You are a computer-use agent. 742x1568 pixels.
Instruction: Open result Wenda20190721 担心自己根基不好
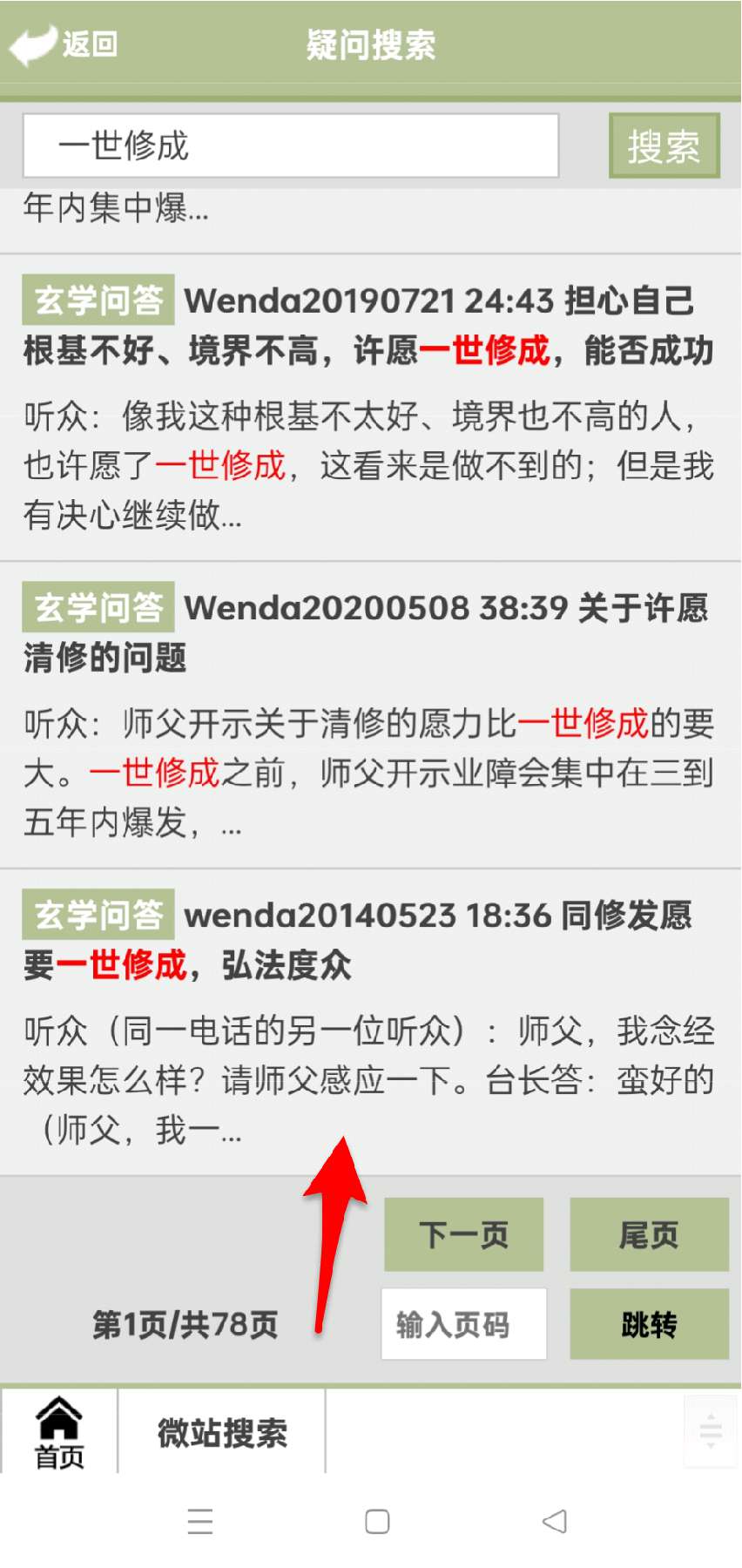point(371,407)
